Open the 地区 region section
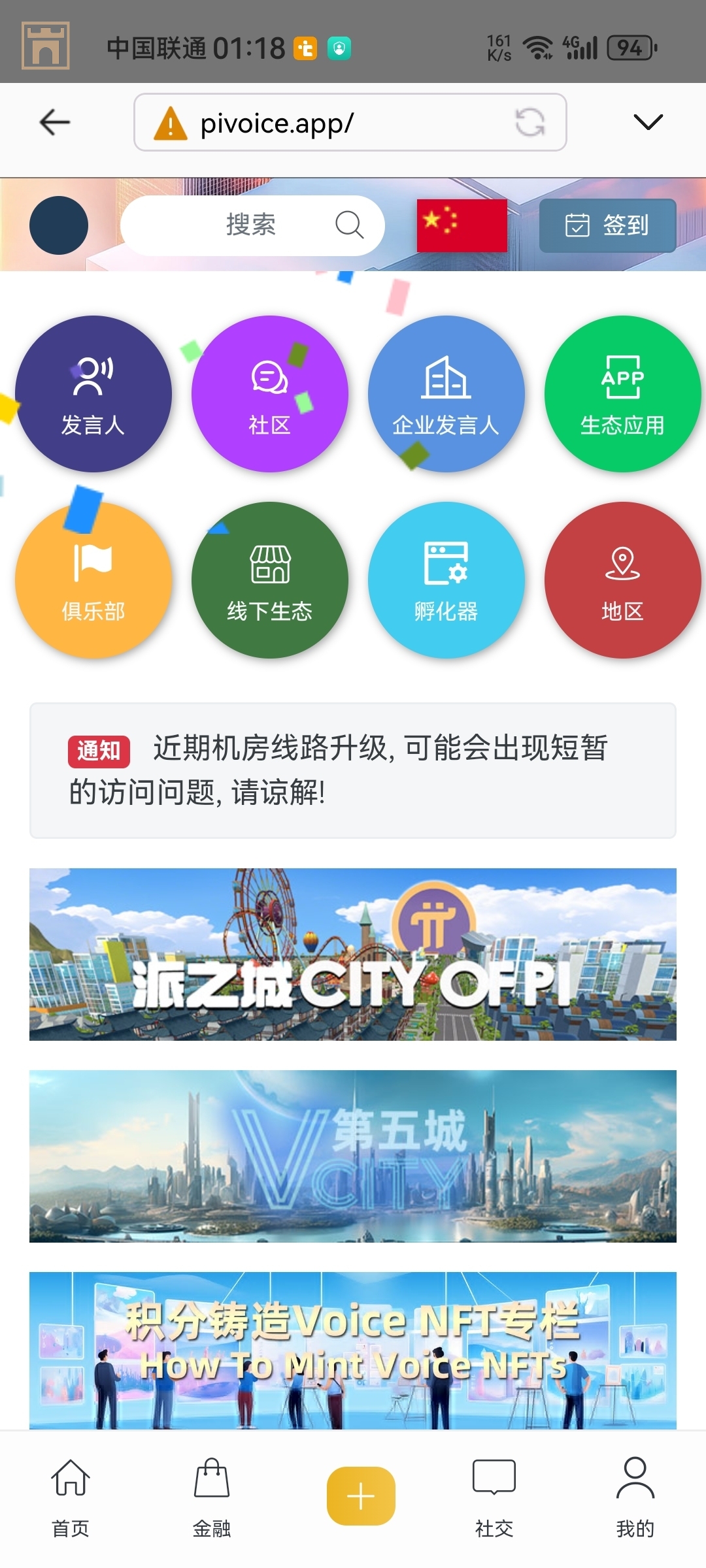This screenshot has height=1568, width=706. 622,580
